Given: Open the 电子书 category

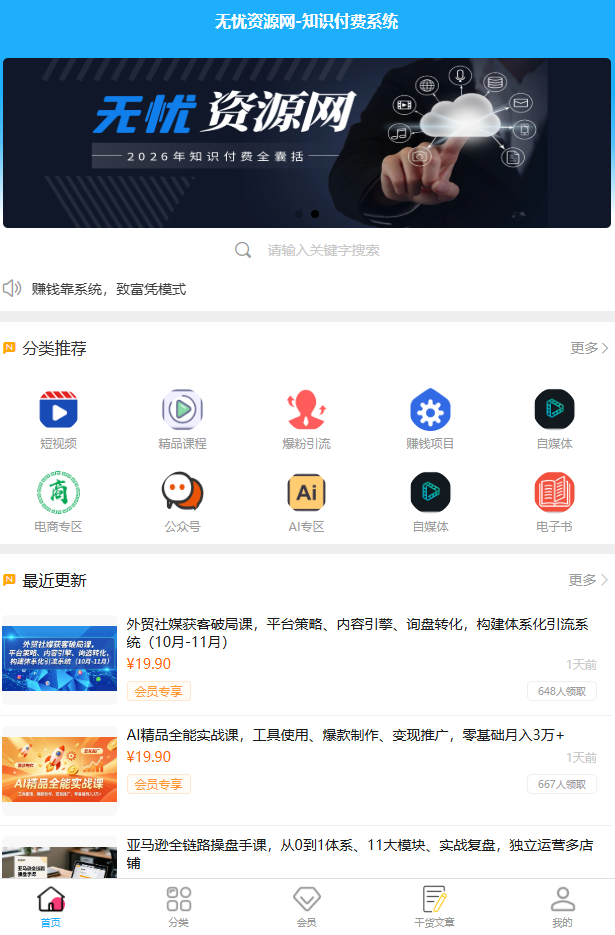Looking at the screenshot, I should [554, 502].
